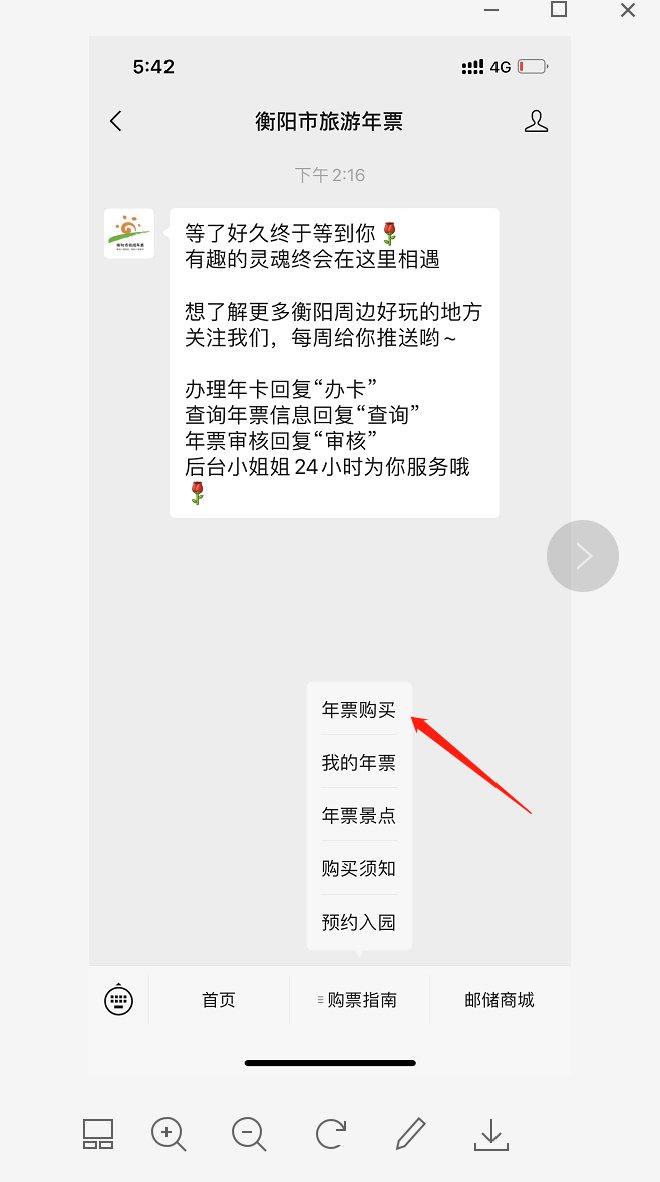Screen dimensions: 660x1182
Task: Zoom out of the image
Action: pyautogui.click(x=248, y=1134)
